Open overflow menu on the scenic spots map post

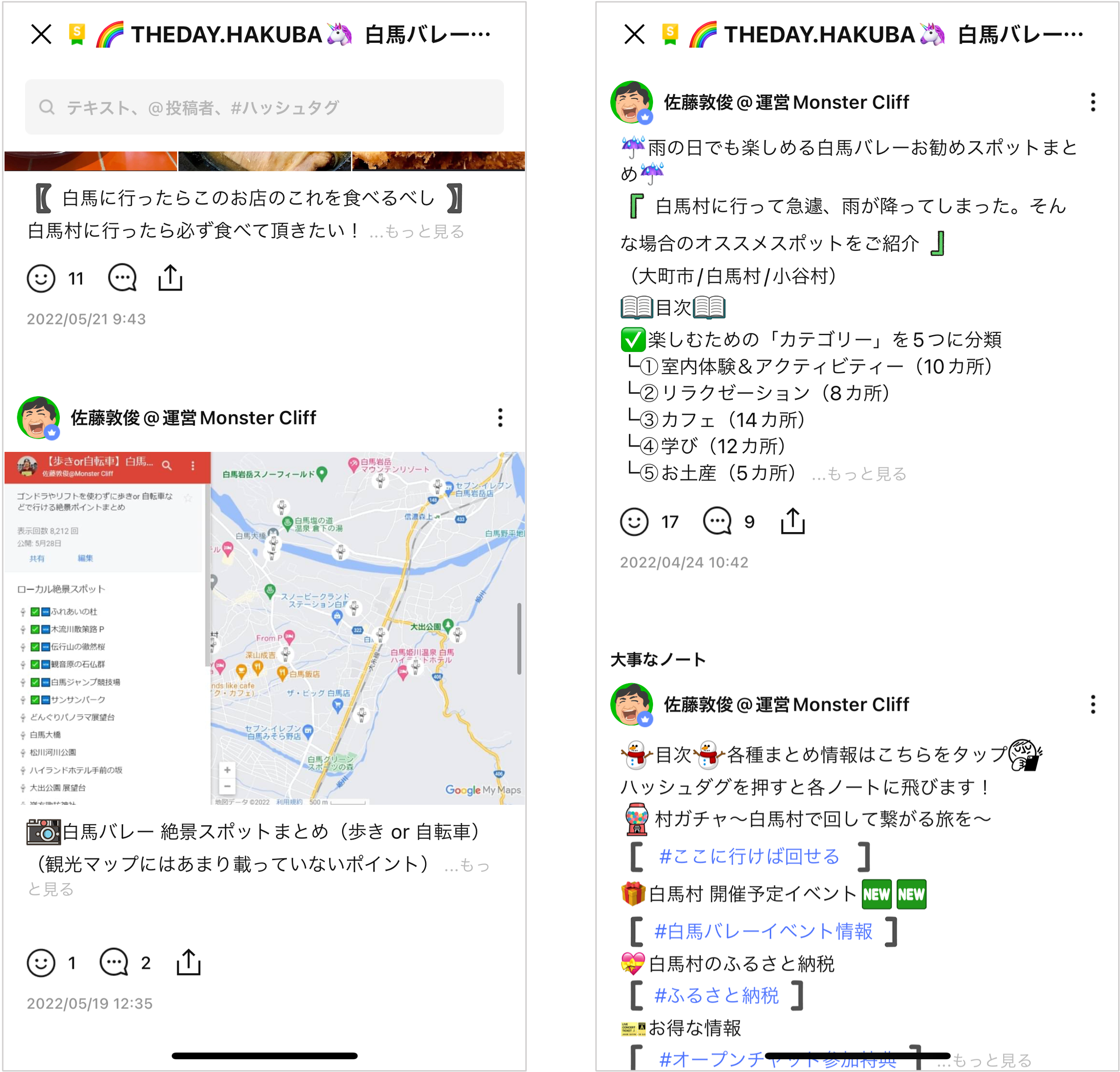500,418
